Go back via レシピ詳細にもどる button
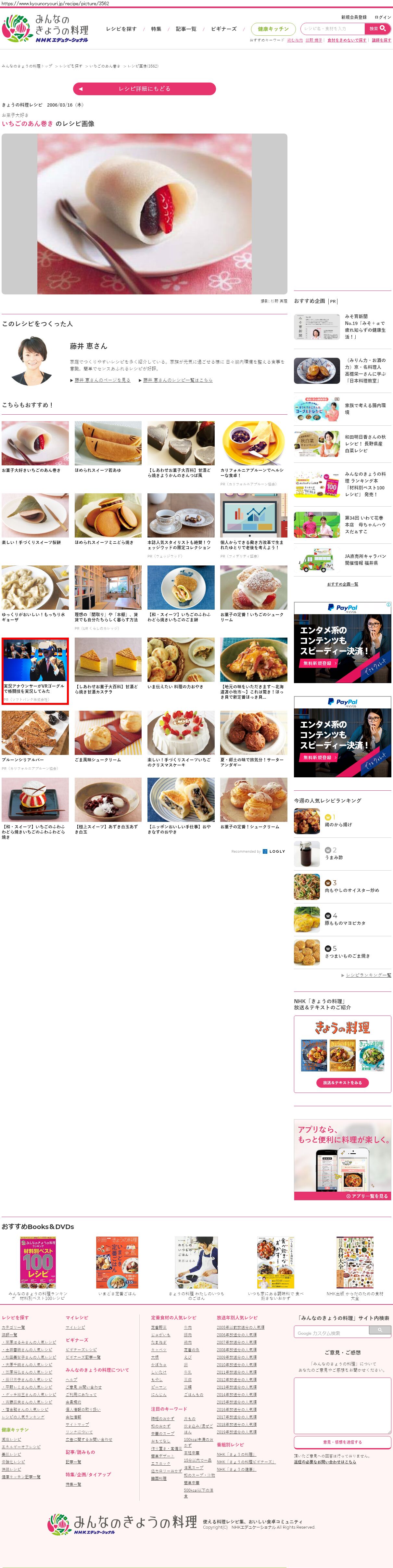This screenshot has width=393, height=1568. pos(144,89)
